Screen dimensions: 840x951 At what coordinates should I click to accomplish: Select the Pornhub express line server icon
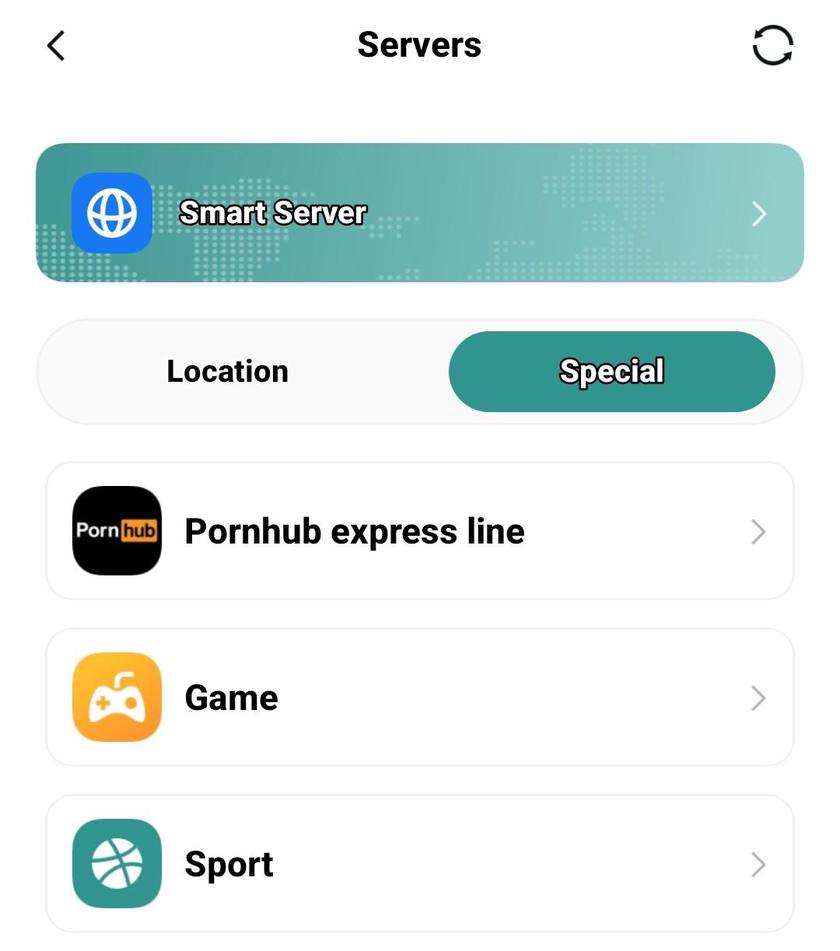pos(116,530)
